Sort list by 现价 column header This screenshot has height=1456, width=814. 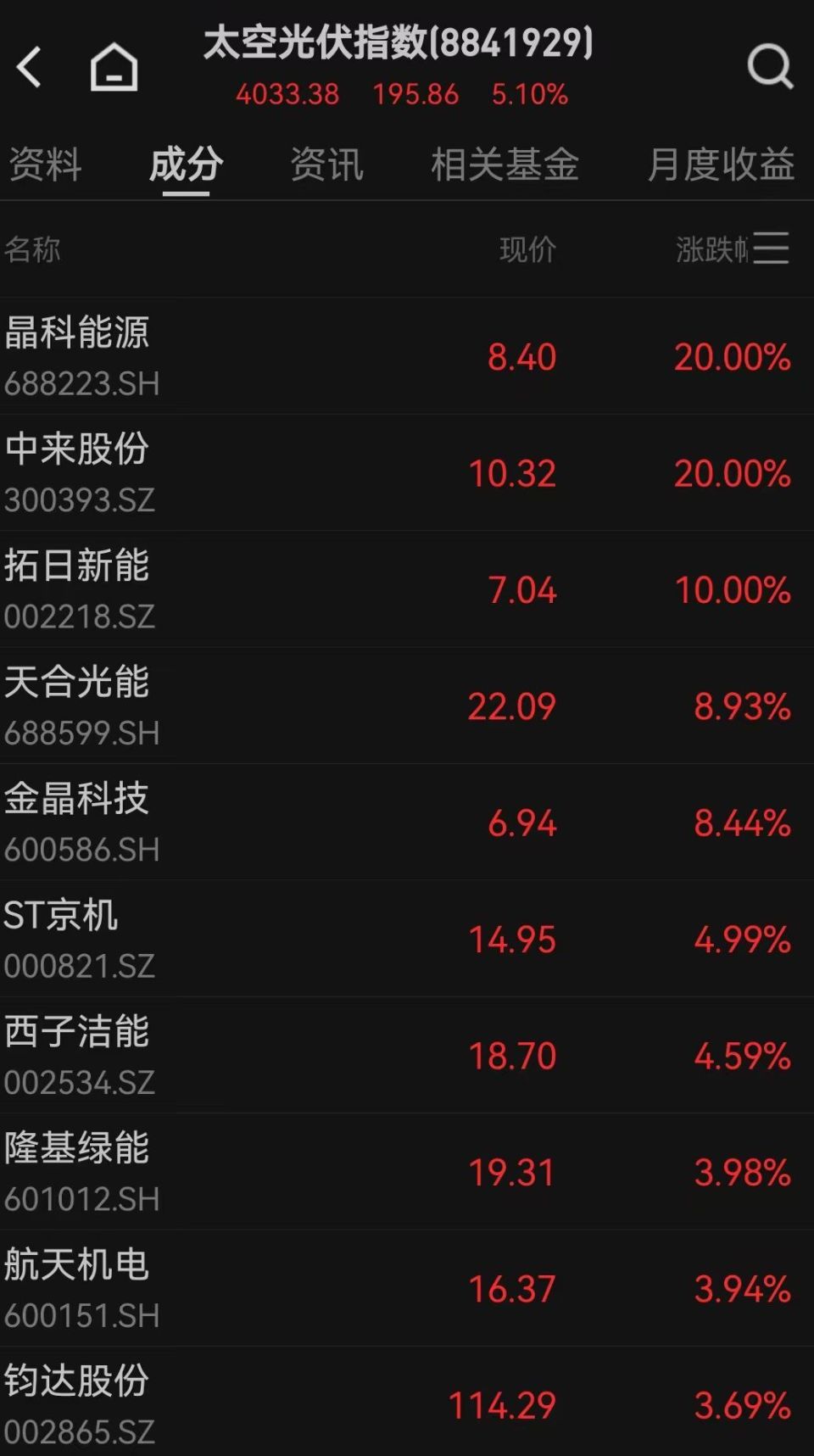point(527,249)
